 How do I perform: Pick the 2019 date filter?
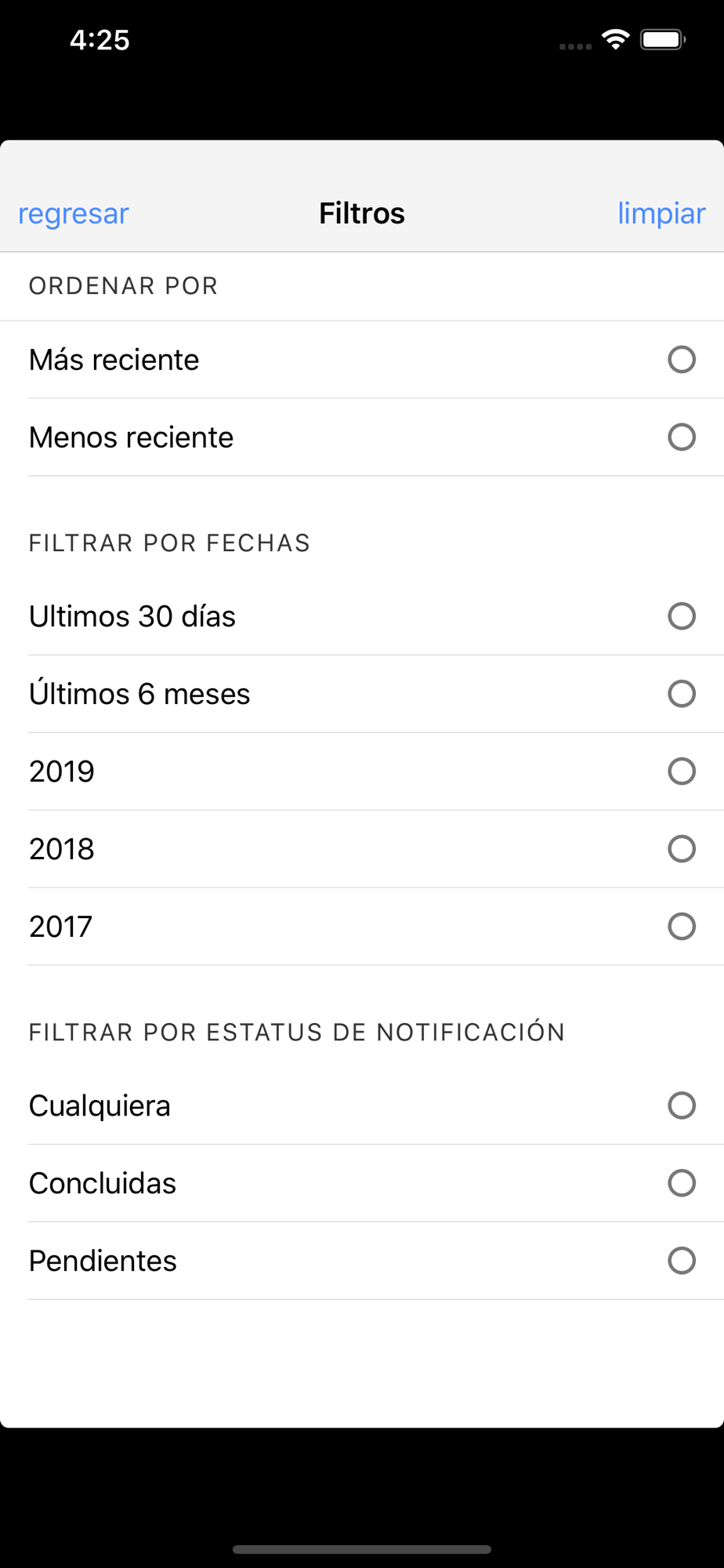[x=362, y=771]
